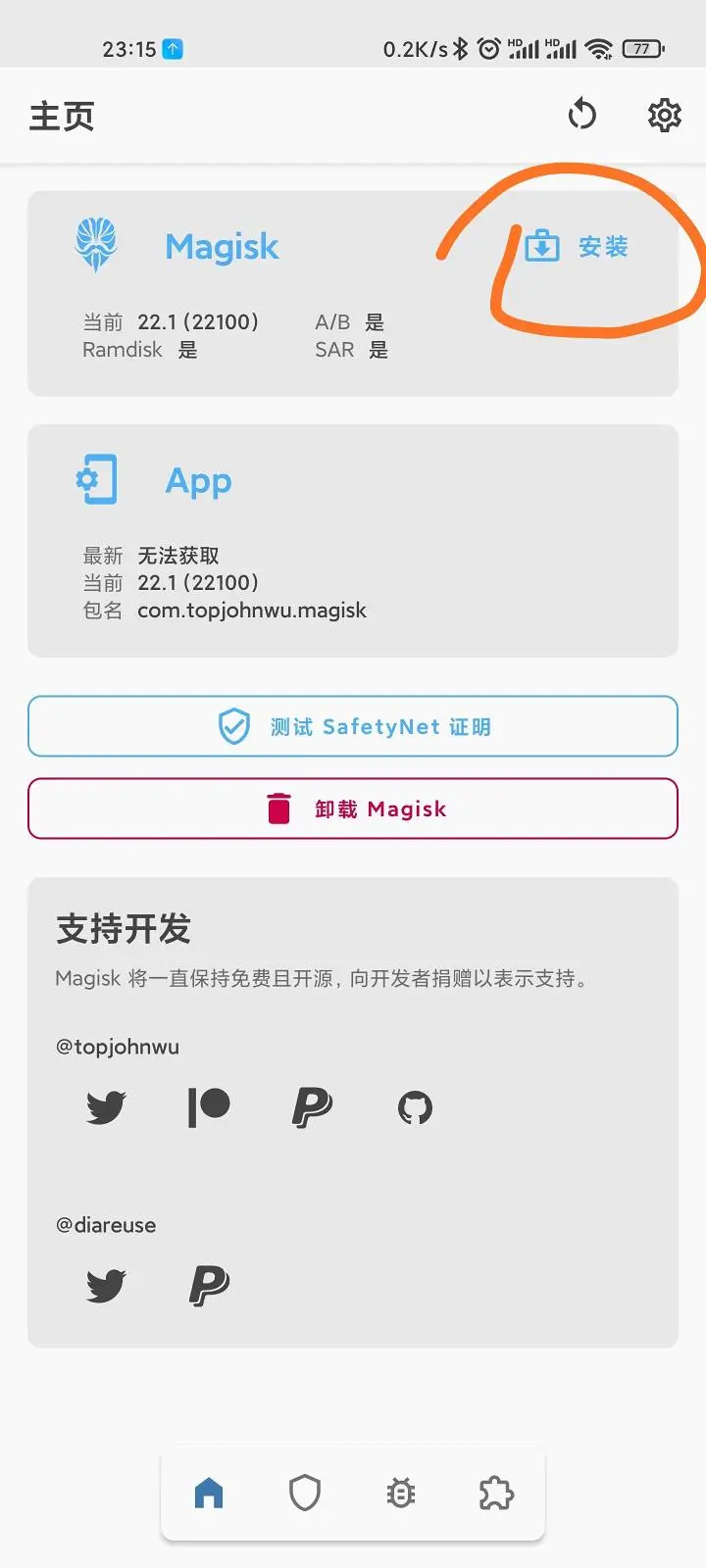Open @topjohnwu's GitHub link
Screen dimensions: 706x1568
coord(415,1107)
